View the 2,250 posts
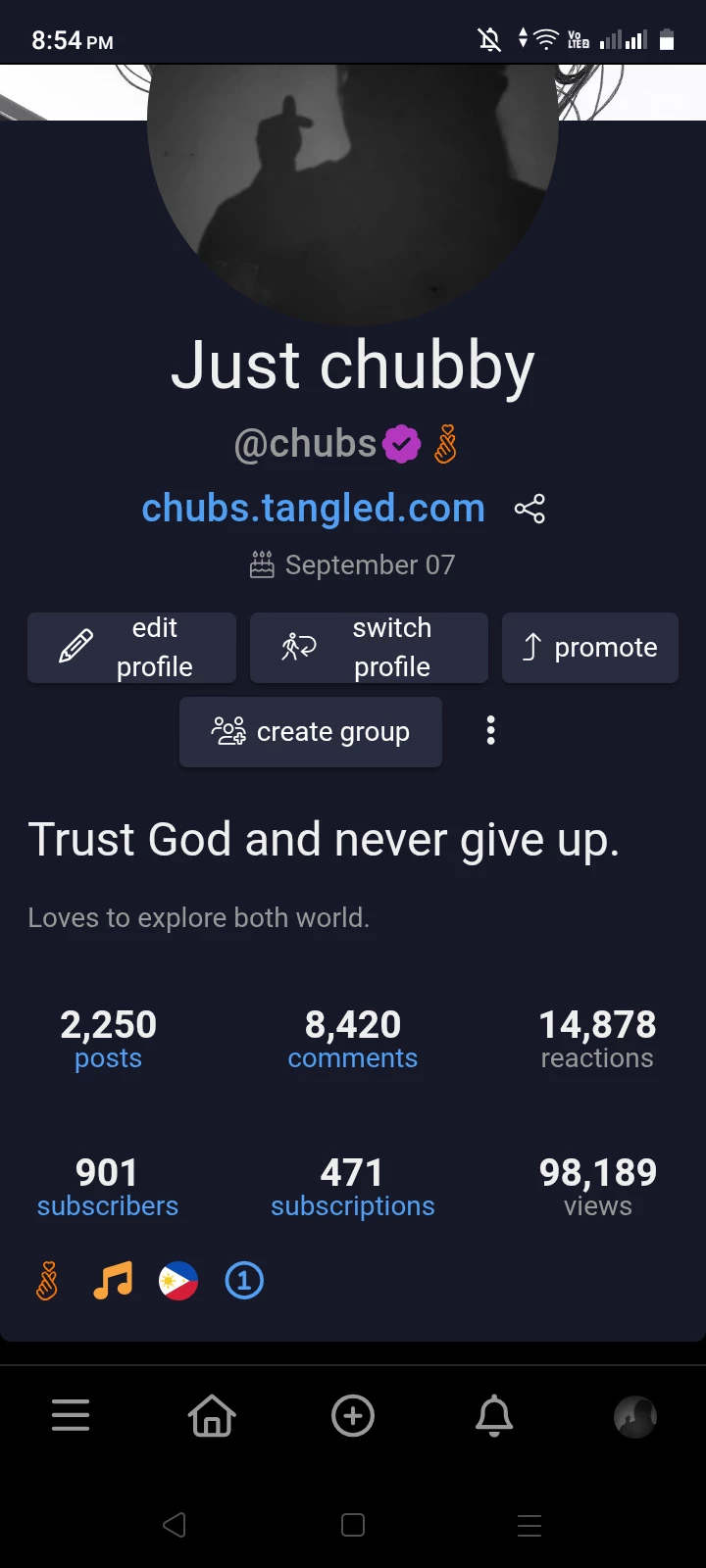 pos(108,1040)
